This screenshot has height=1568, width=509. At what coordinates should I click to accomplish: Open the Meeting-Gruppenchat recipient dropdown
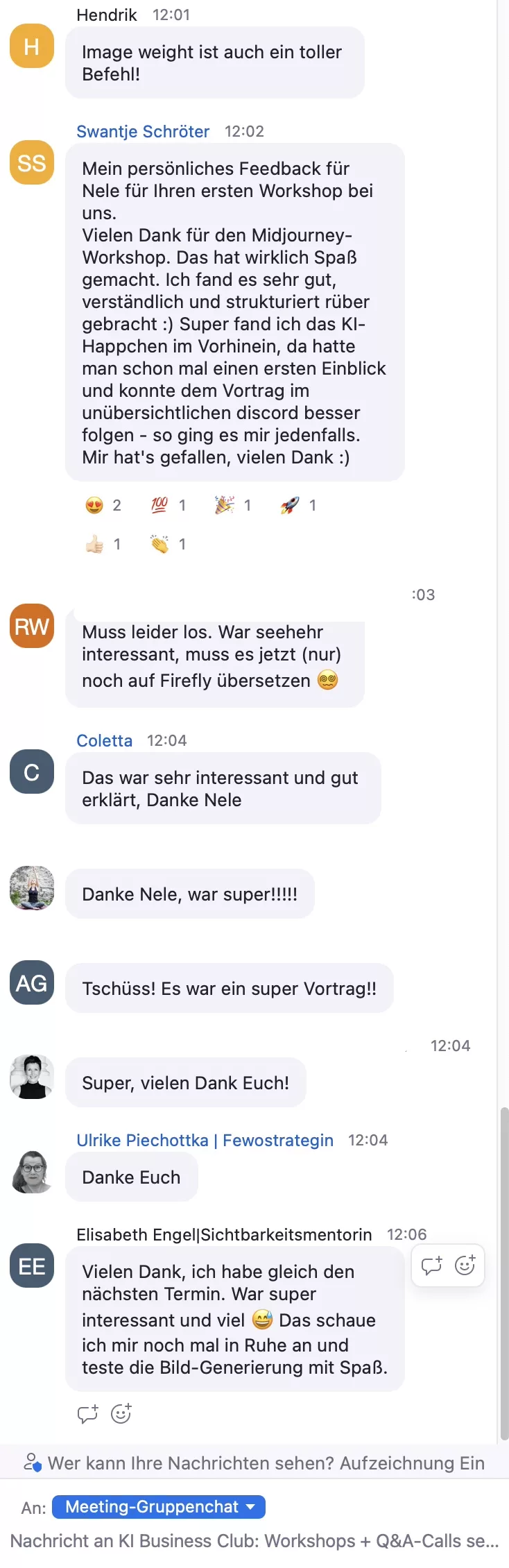coord(159,1506)
